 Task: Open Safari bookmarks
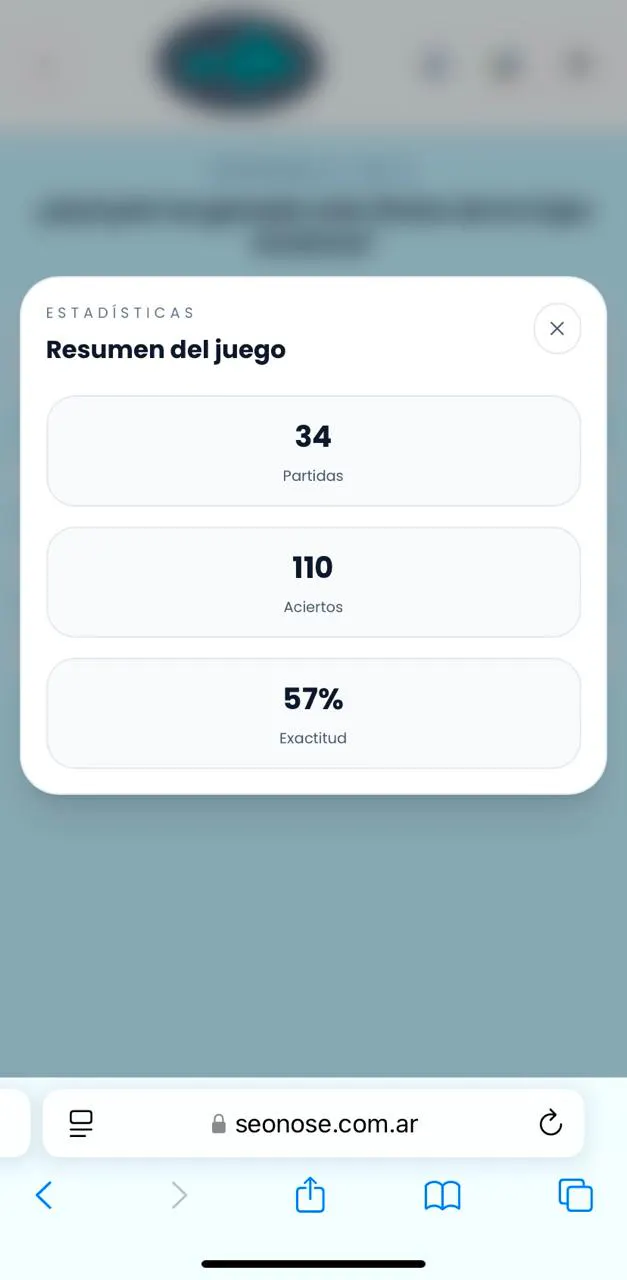pos(442,1195)
